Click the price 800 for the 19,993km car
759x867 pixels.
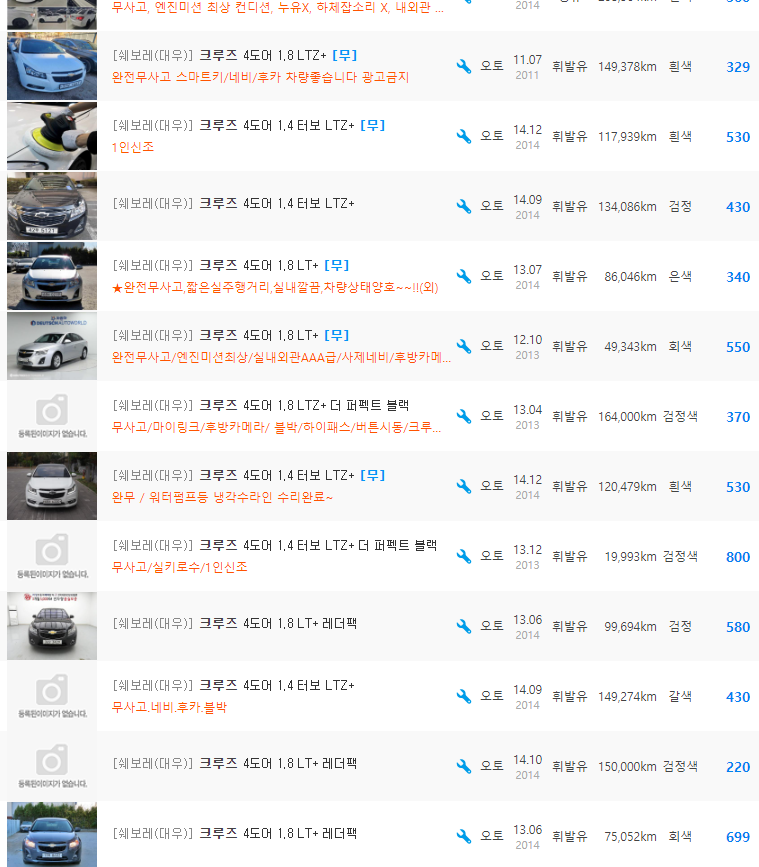tap(738, 556)
